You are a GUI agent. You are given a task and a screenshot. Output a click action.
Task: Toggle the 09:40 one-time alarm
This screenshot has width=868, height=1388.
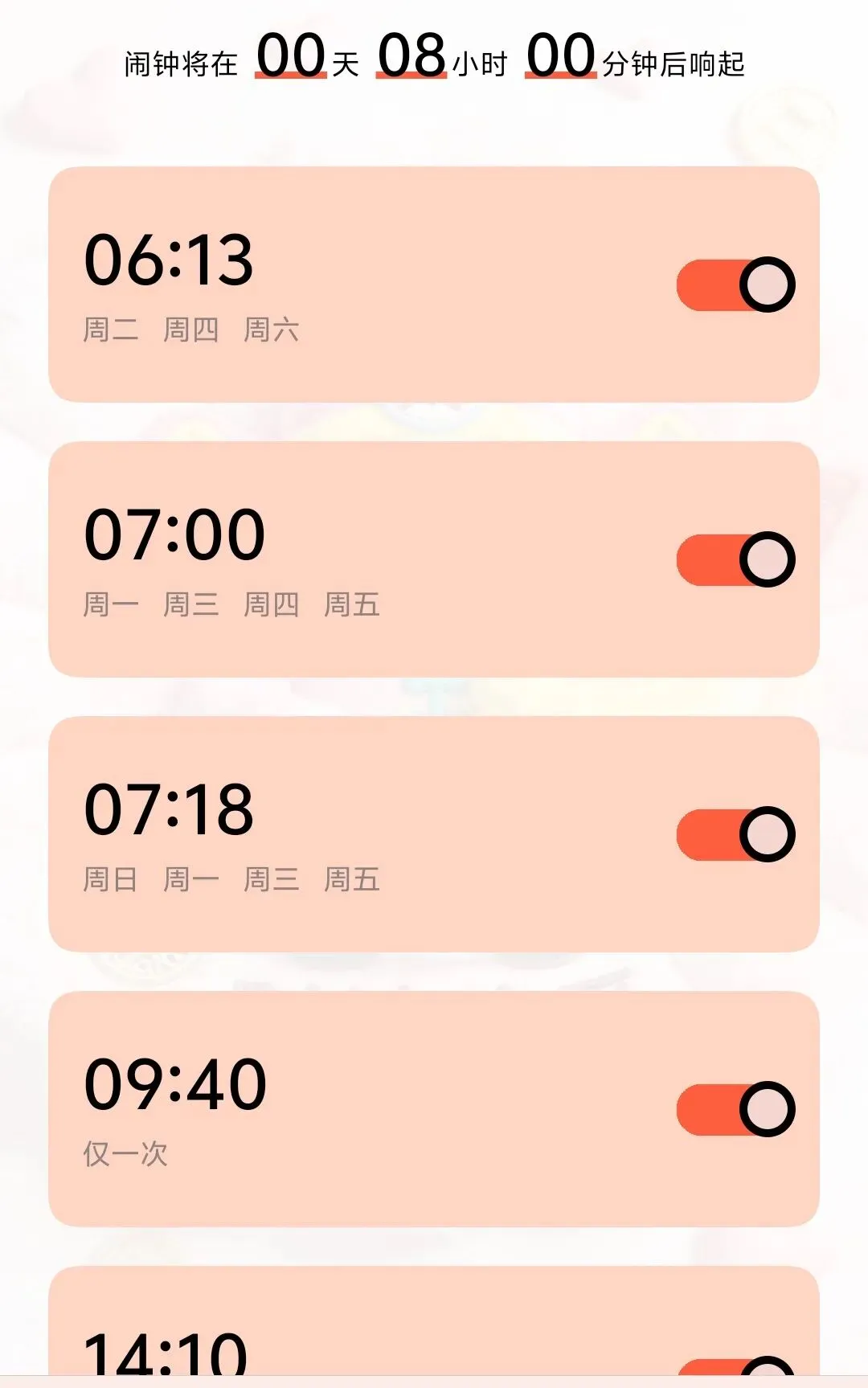coord(735,1109)
